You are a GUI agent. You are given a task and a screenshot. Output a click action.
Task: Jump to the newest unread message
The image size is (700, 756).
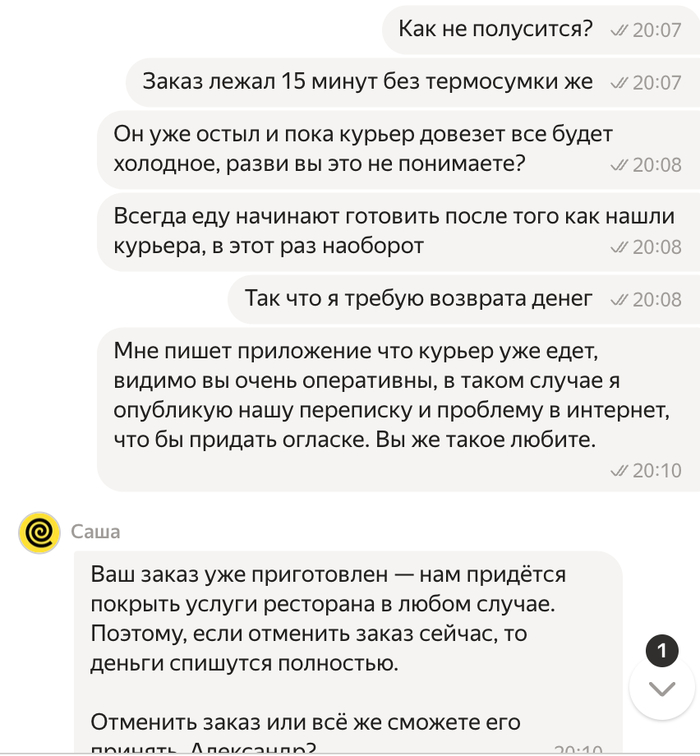[x=662, y=687]
